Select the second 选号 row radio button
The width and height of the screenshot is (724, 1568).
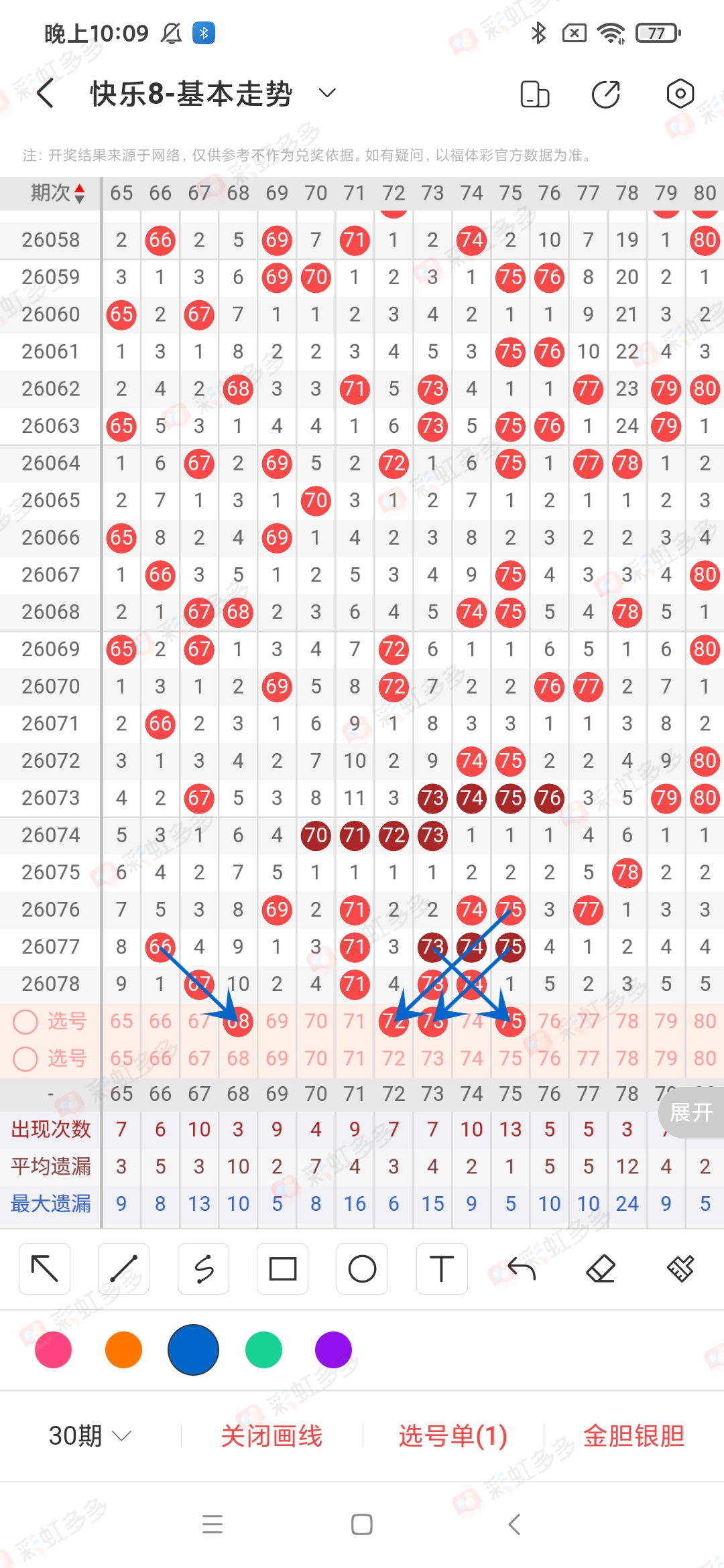pyautogui.click(x=26, y=1057)
